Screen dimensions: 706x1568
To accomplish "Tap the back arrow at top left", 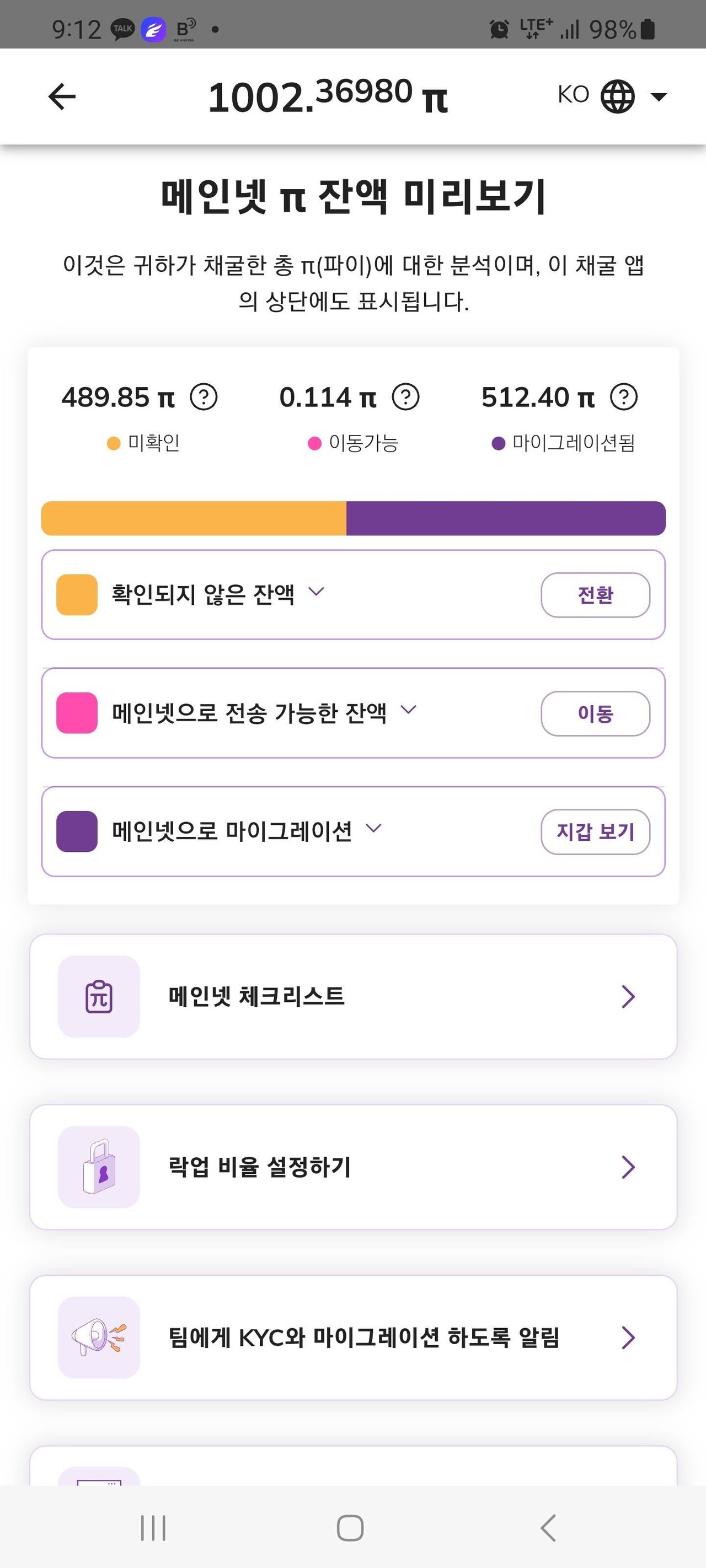I will (61, 95).
